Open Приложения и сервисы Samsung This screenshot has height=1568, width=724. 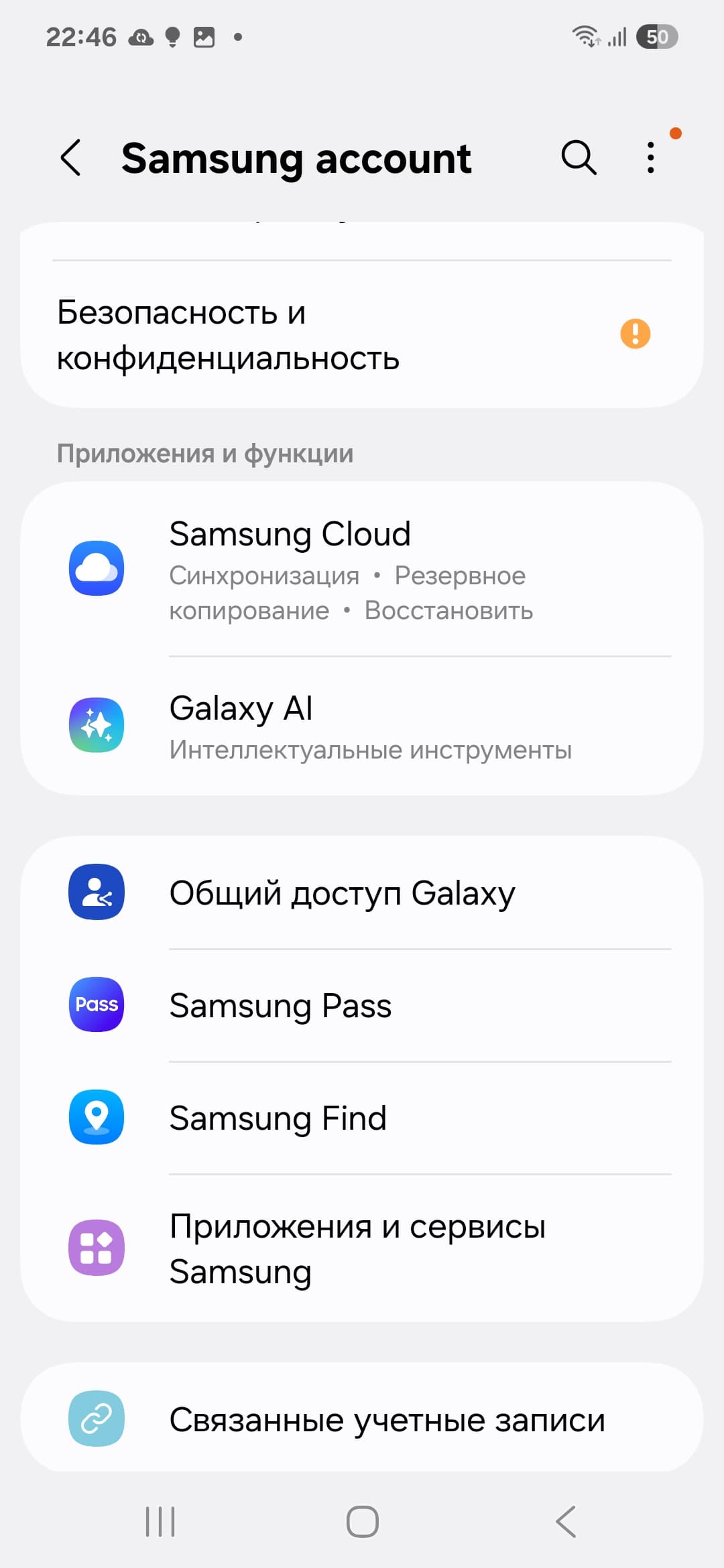362,1248
